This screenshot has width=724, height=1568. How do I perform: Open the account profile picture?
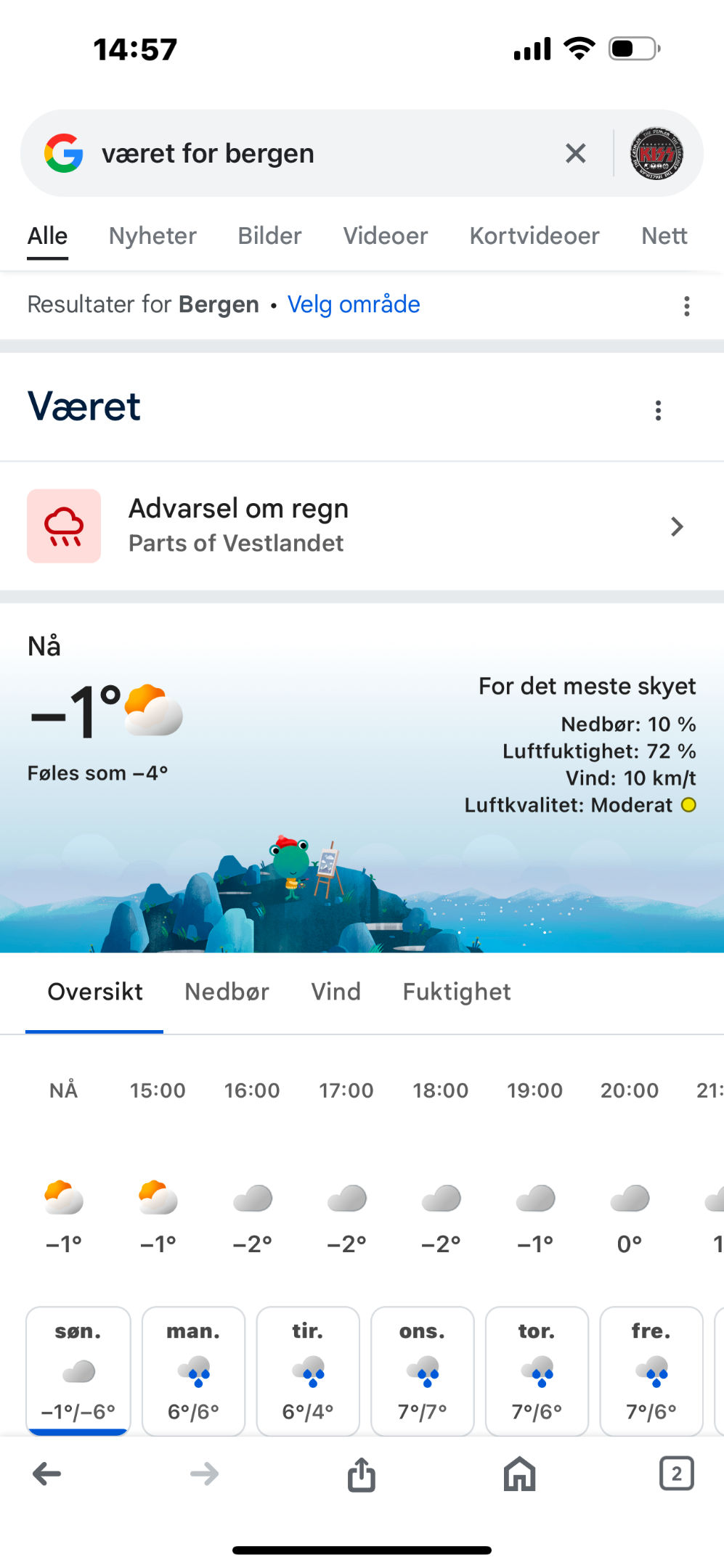tap(656, 153)
